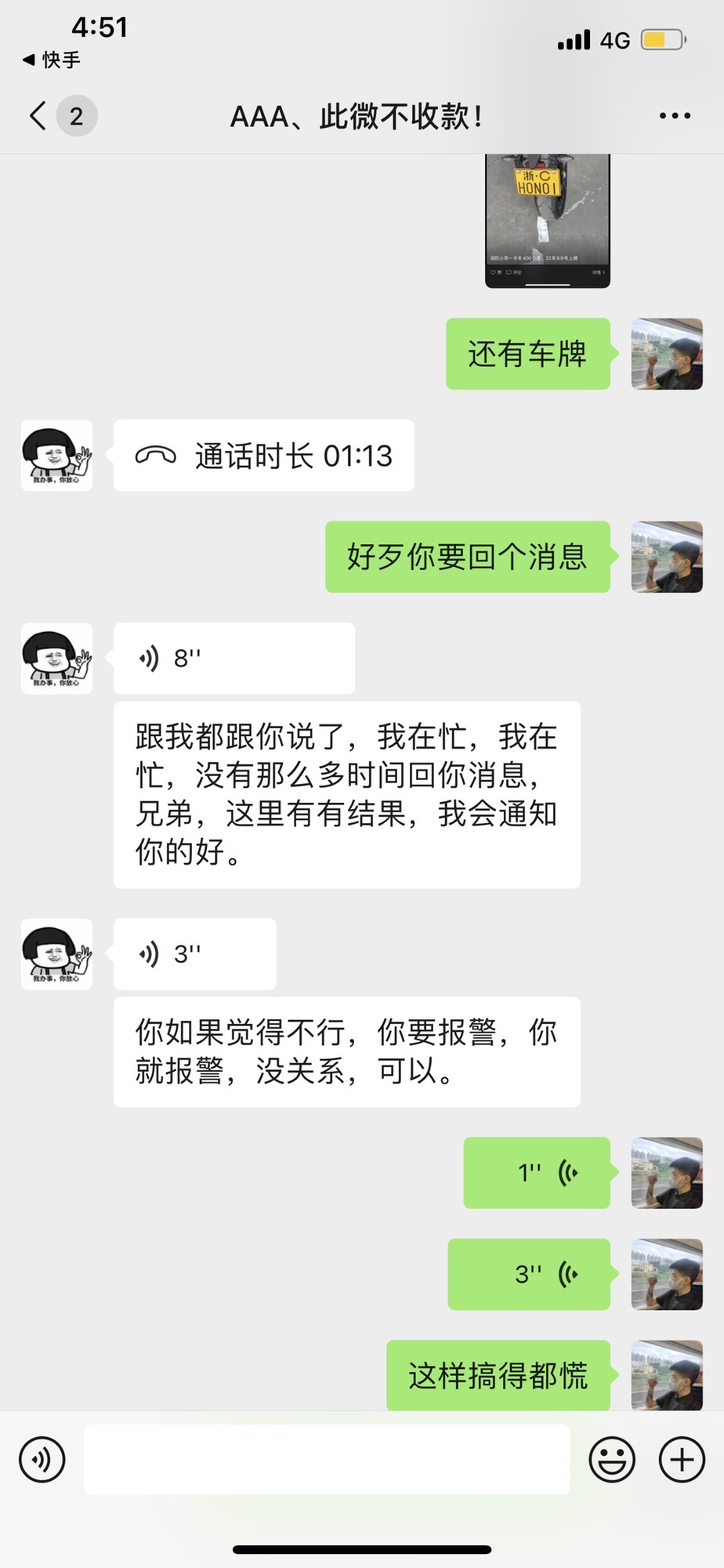
Task: Open the chat details three-dot menu
Action: coord(675,116)
